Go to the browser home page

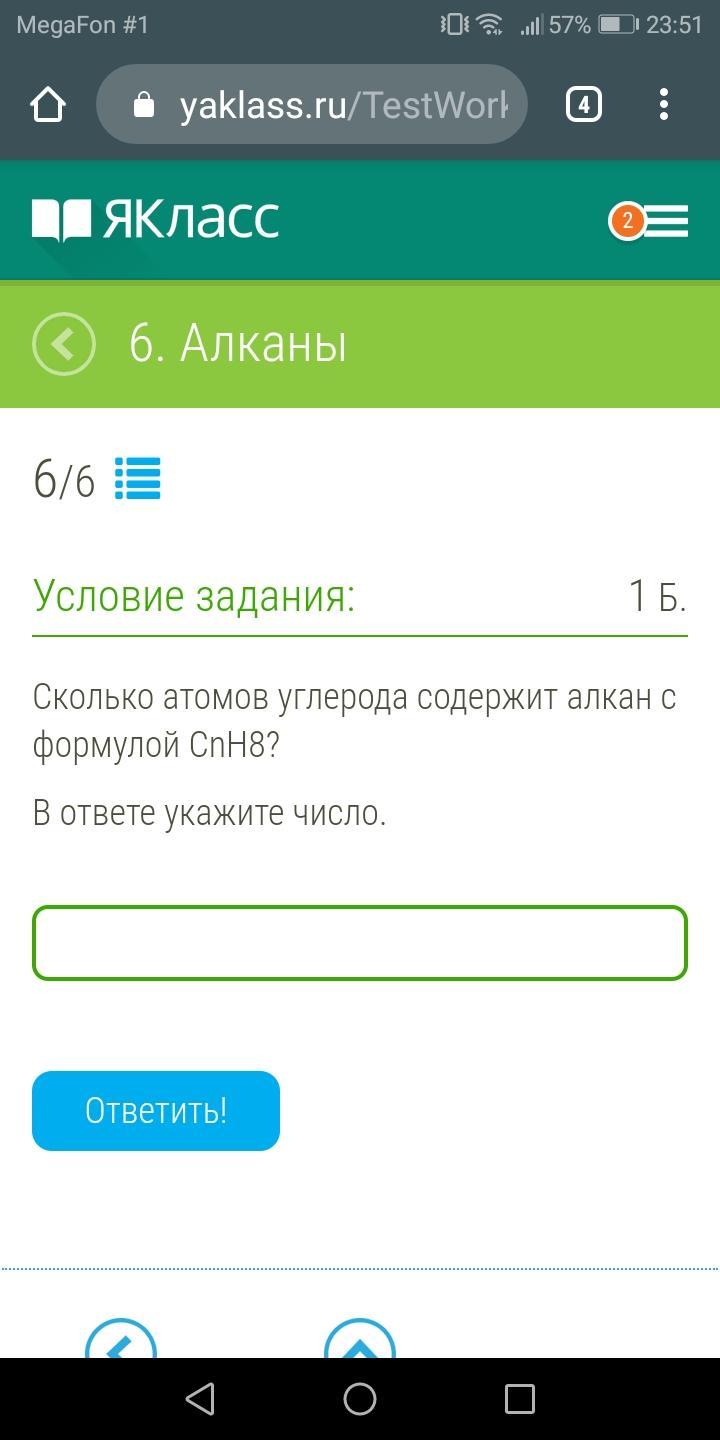pyautogui.click(x=48, y=104)
